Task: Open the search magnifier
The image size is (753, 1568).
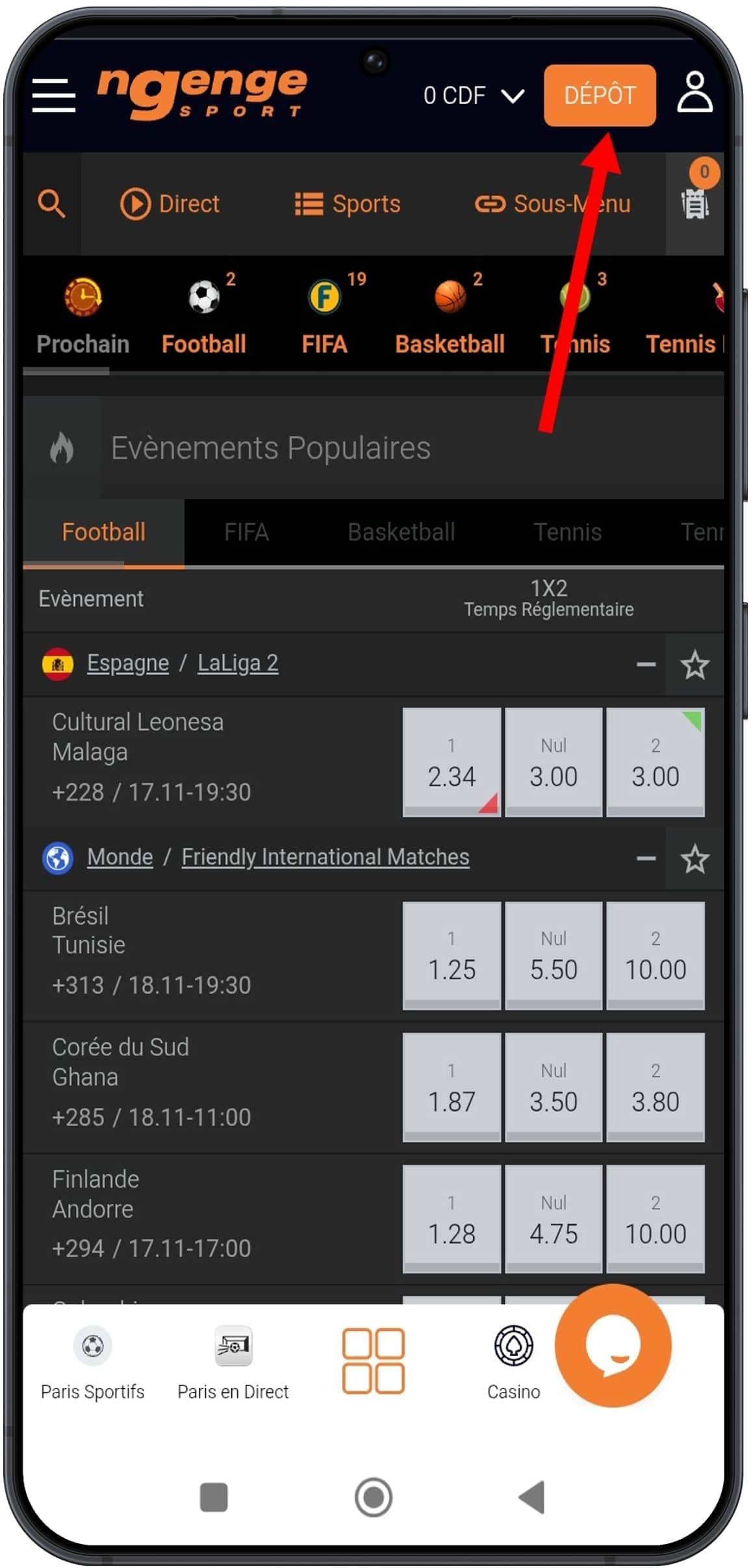Action: pos(51,204)
